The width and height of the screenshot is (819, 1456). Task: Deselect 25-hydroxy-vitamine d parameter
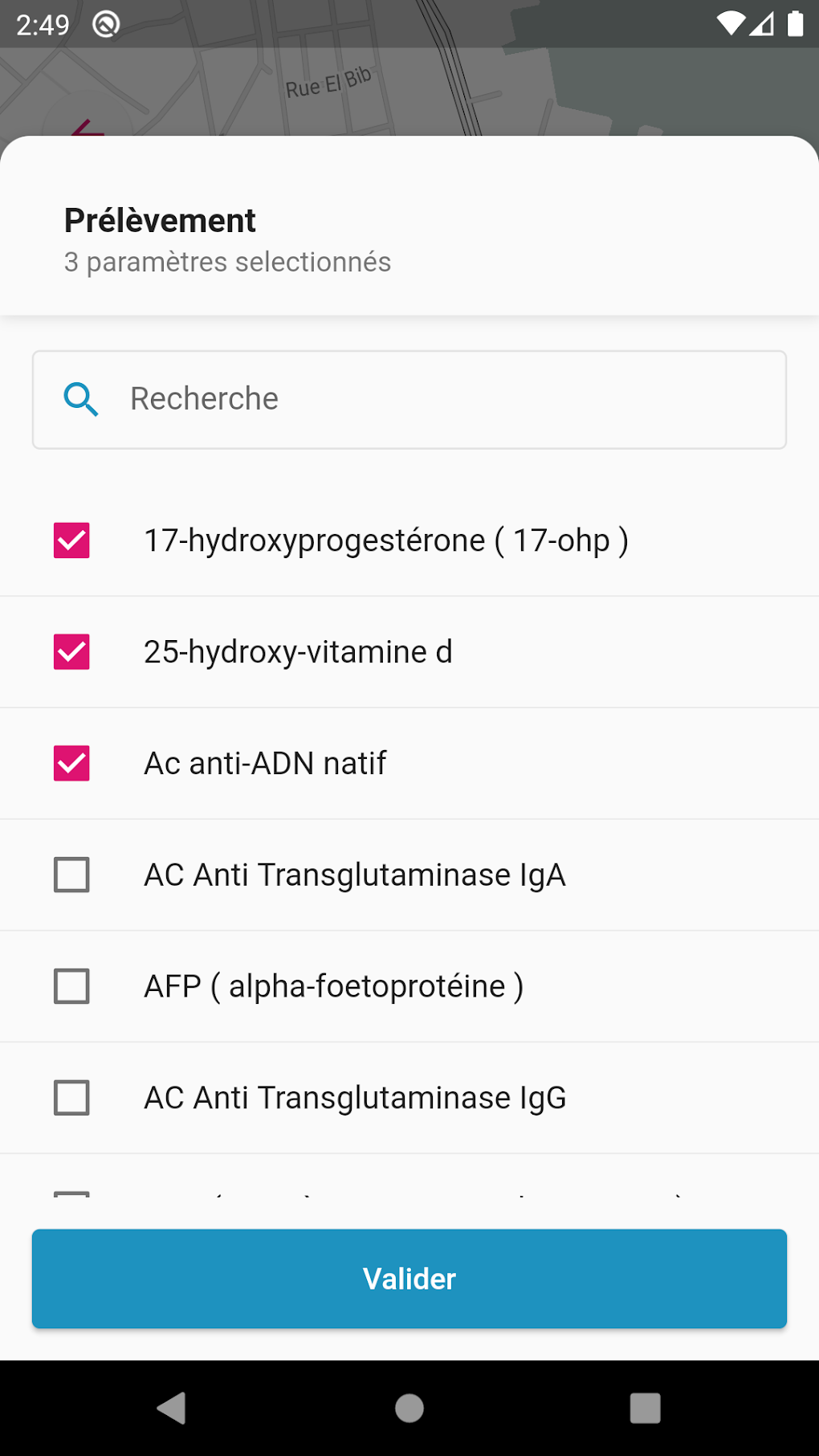pos(71,652)
